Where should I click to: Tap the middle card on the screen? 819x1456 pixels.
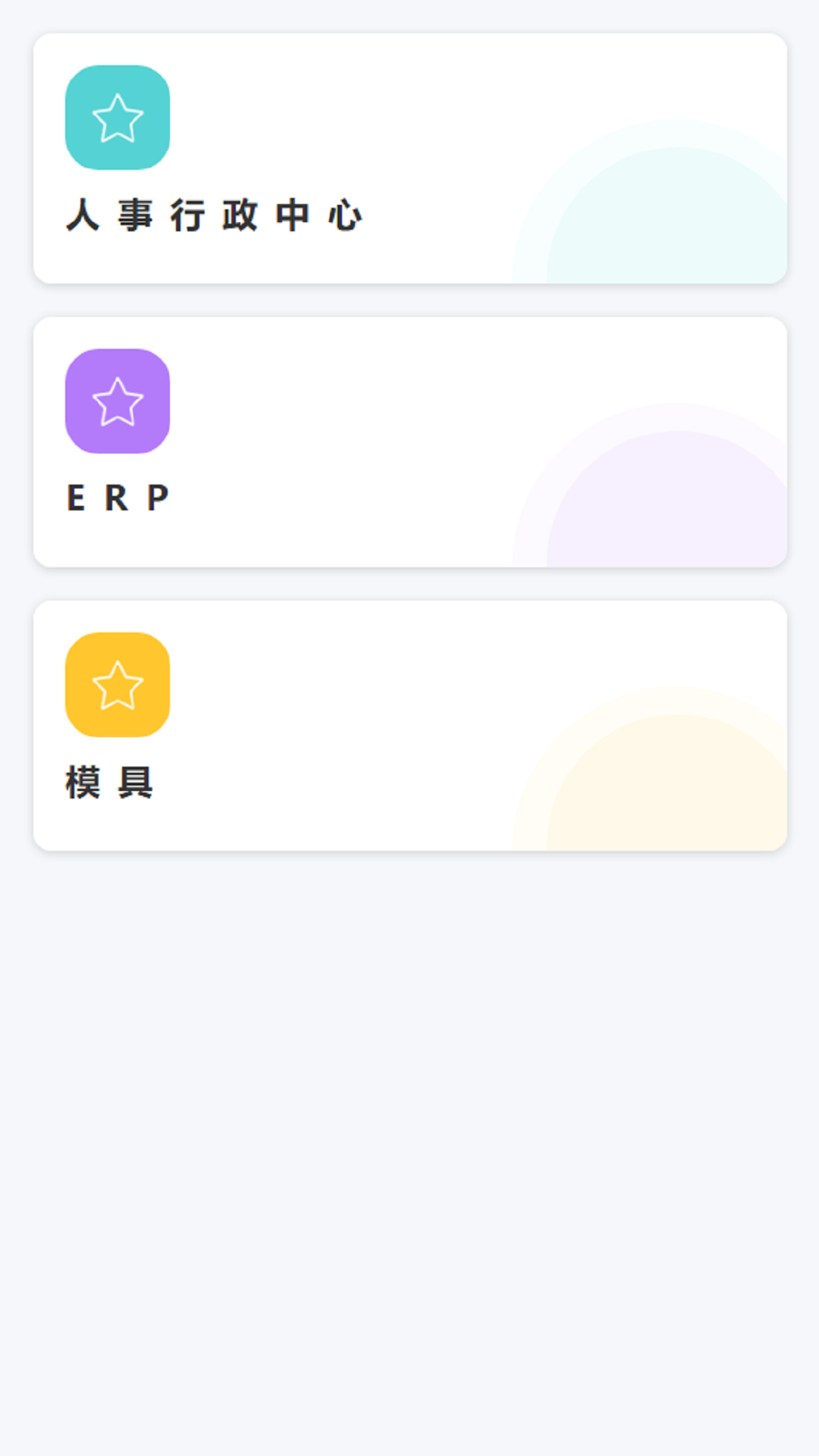tap(409, 442)
